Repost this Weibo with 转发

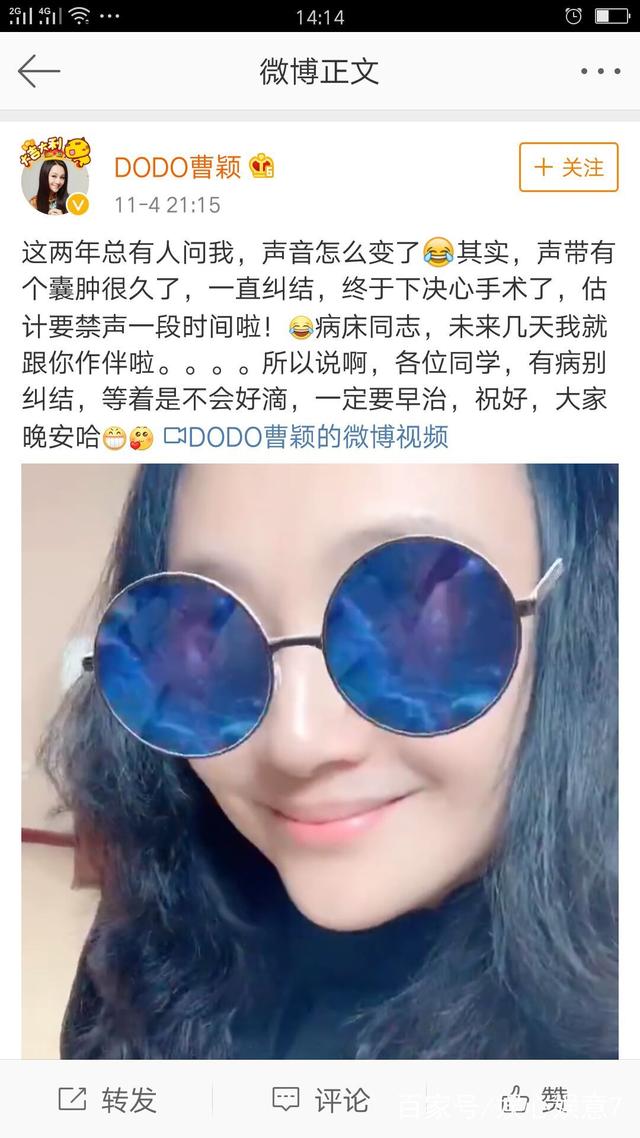(107, 1100)
